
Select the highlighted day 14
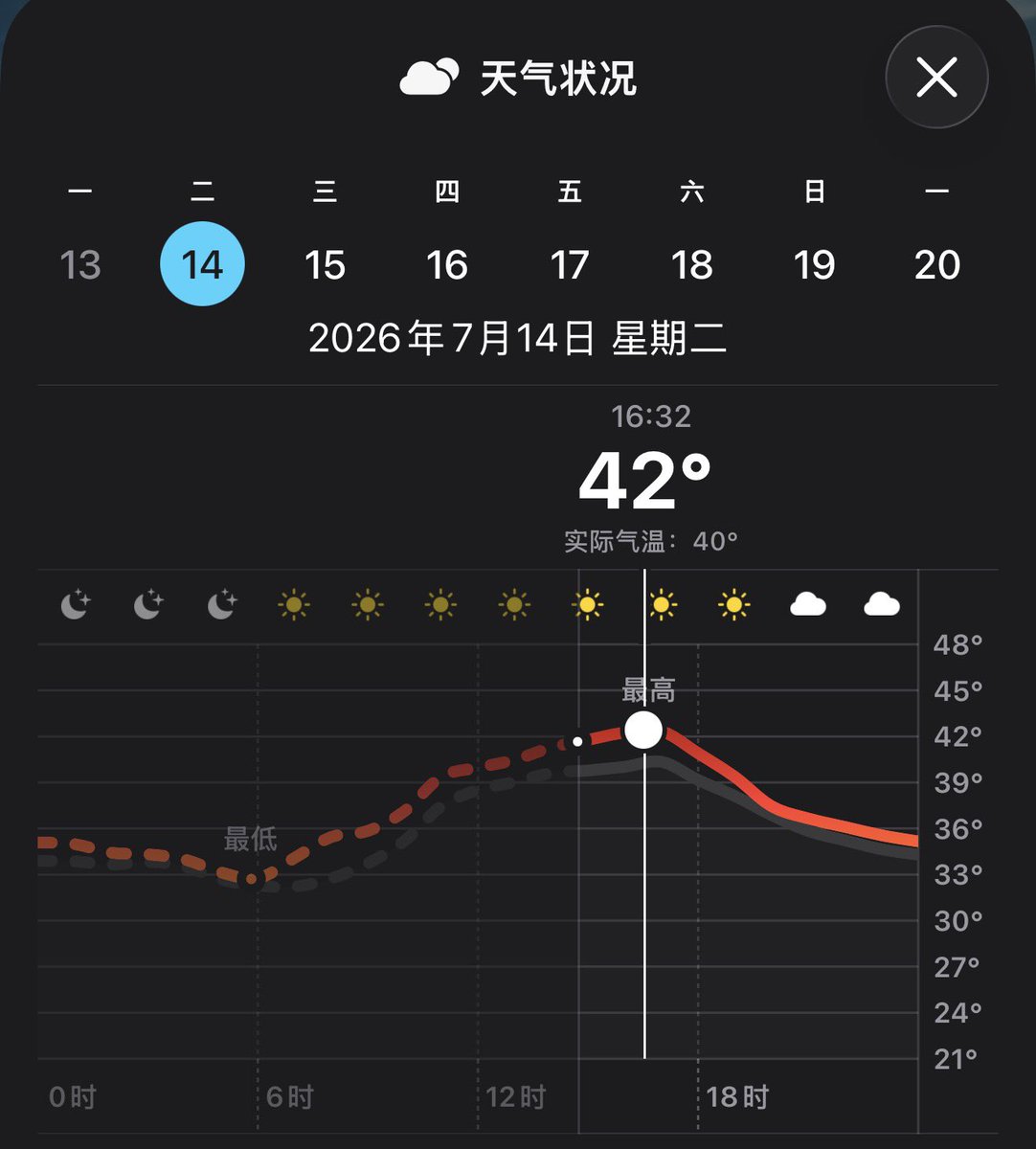[x=202, y=264]
